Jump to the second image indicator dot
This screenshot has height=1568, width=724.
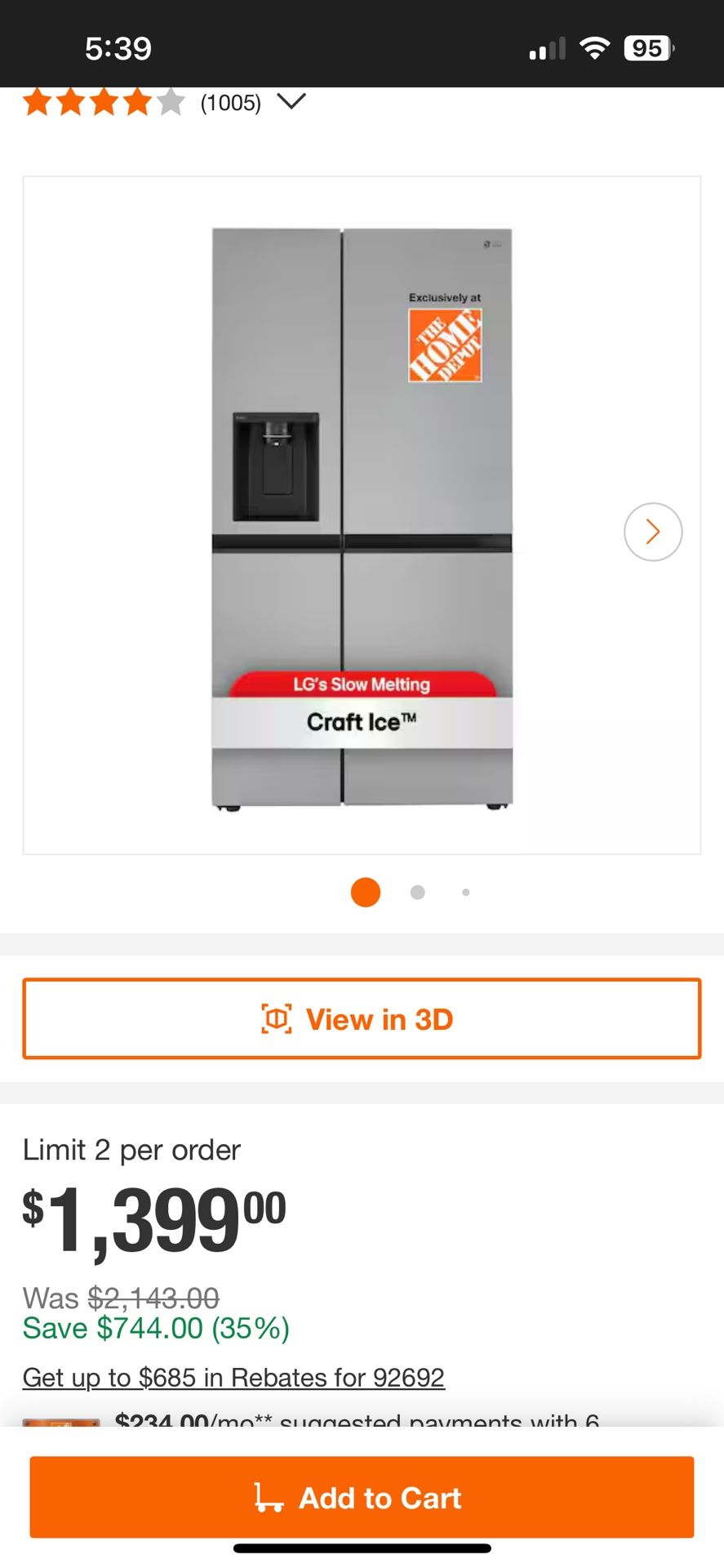click(418, 893)
